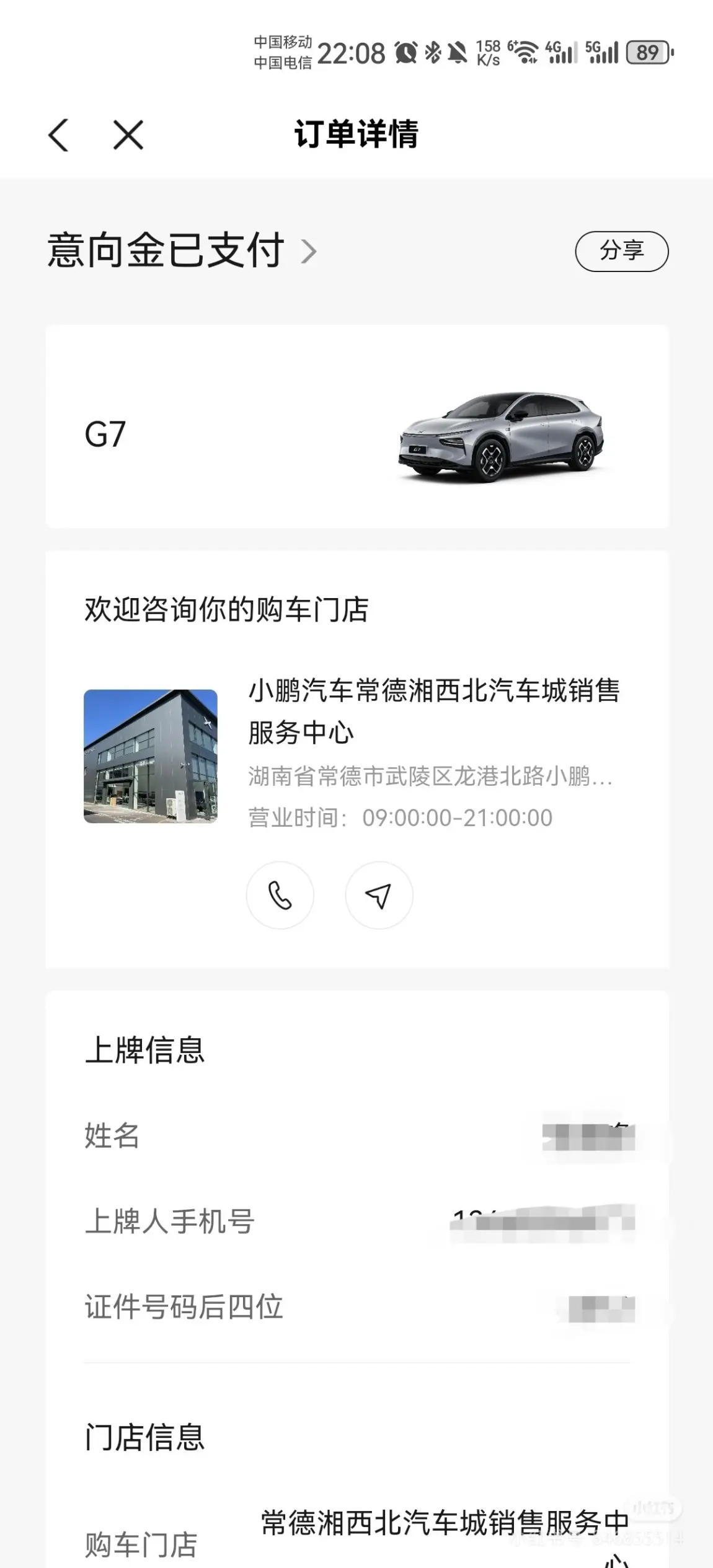Open the G7 vehicle card
Viewport: 713px width, 1568px height.
coord(356,426)
